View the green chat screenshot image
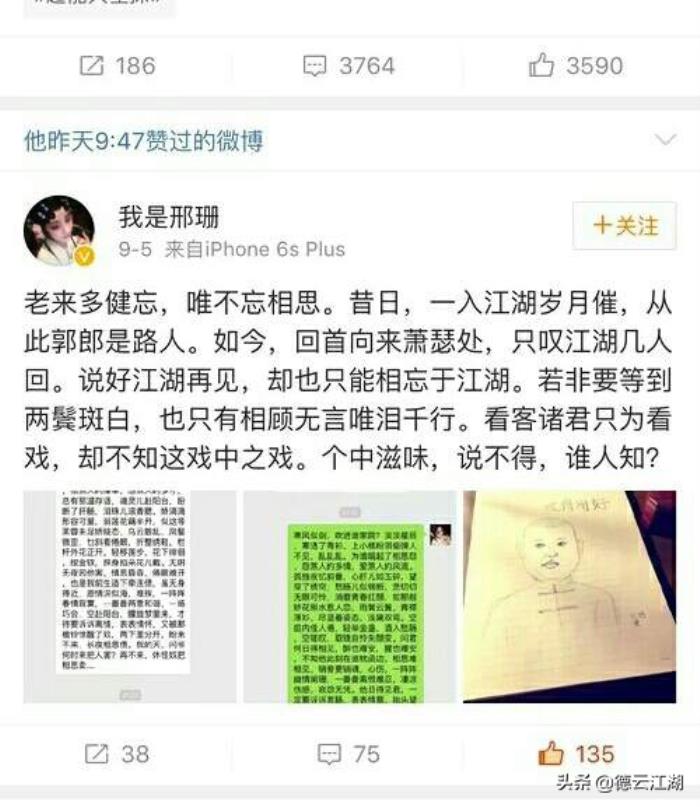700x807 pixels. click(x=349, y=595)
